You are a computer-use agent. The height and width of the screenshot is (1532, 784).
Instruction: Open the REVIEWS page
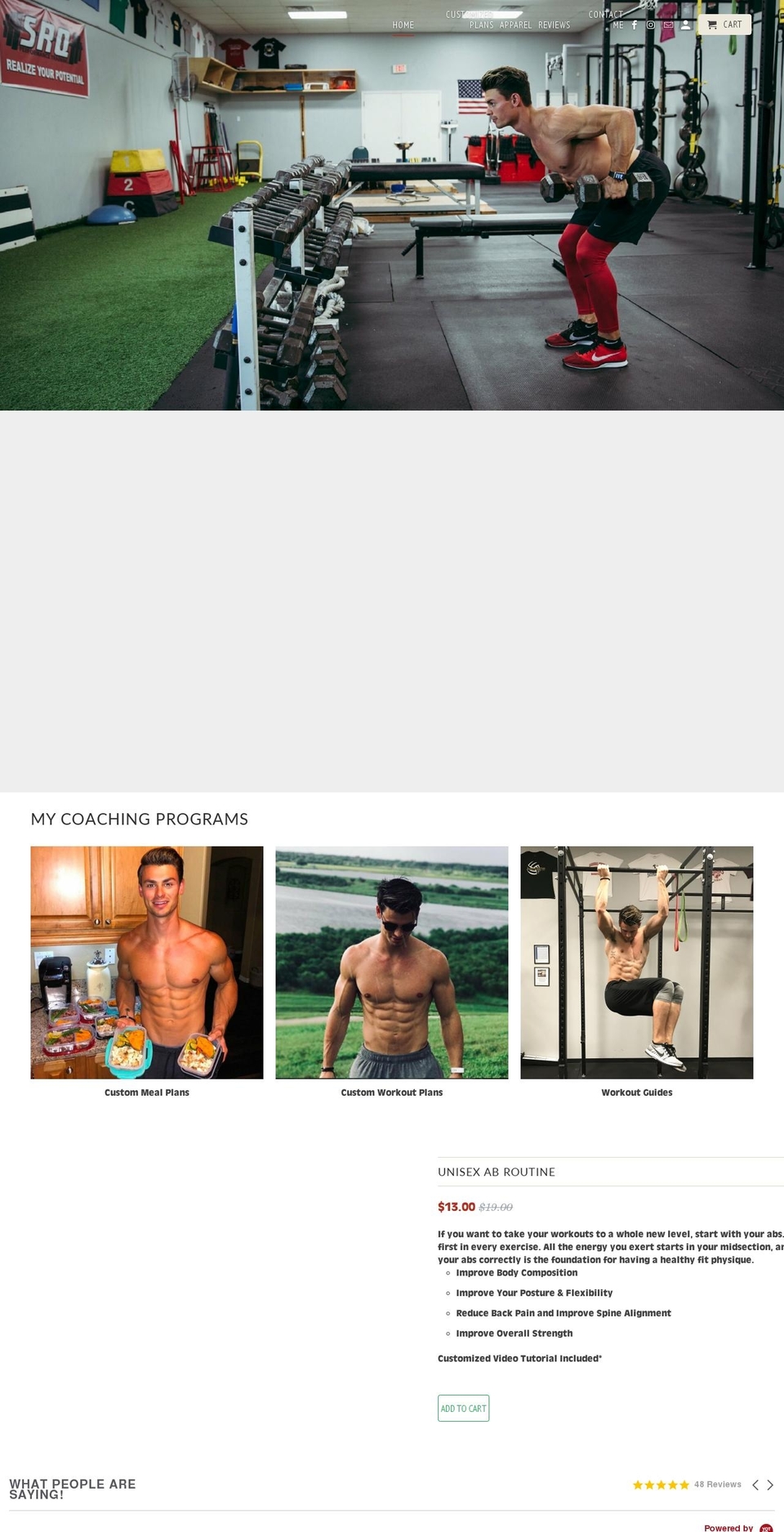coord(555,25)
